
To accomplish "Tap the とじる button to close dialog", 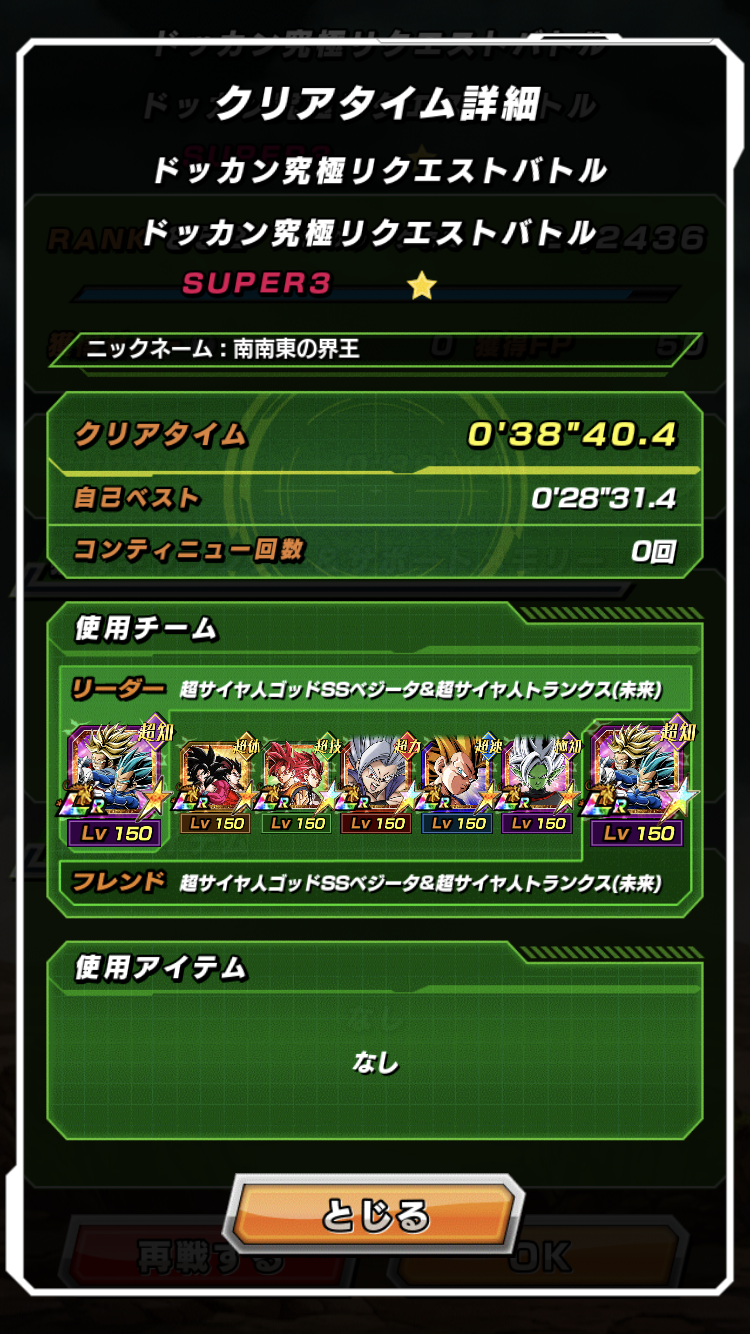I will (375, 1216).
